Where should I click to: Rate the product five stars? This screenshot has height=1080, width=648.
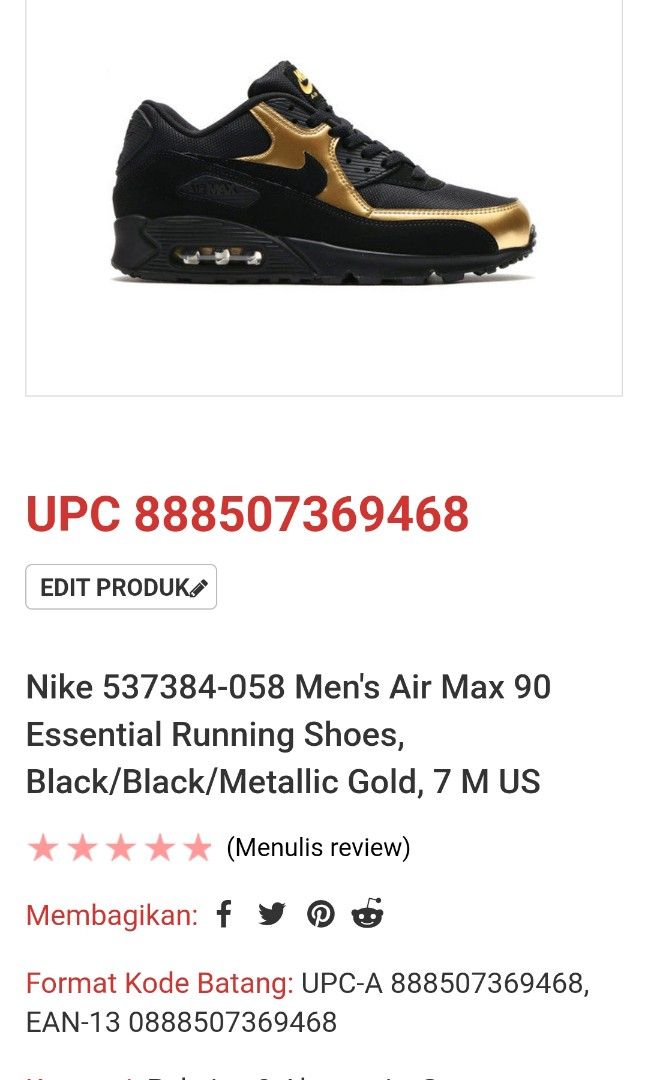tap(198, 847)
